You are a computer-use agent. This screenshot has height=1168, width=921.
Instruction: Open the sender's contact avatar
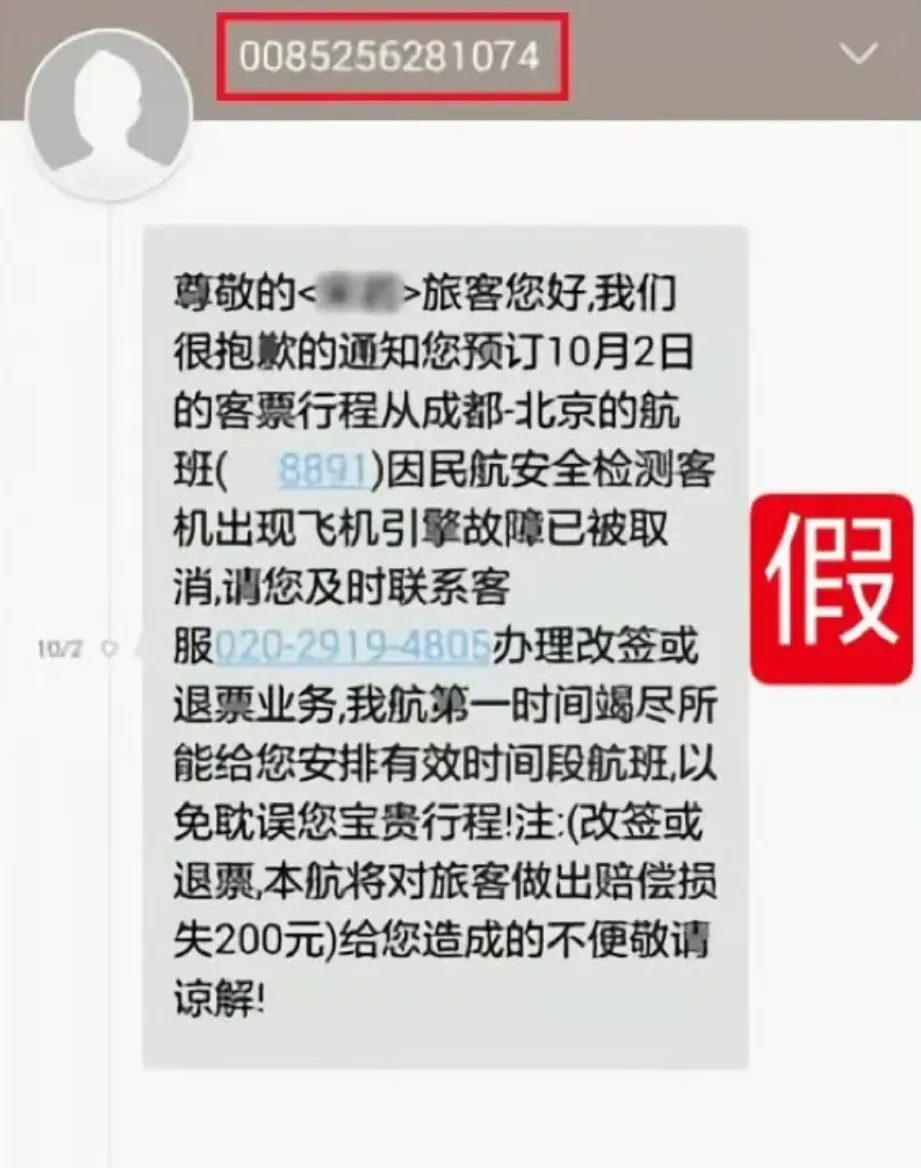tap(108, 111)
